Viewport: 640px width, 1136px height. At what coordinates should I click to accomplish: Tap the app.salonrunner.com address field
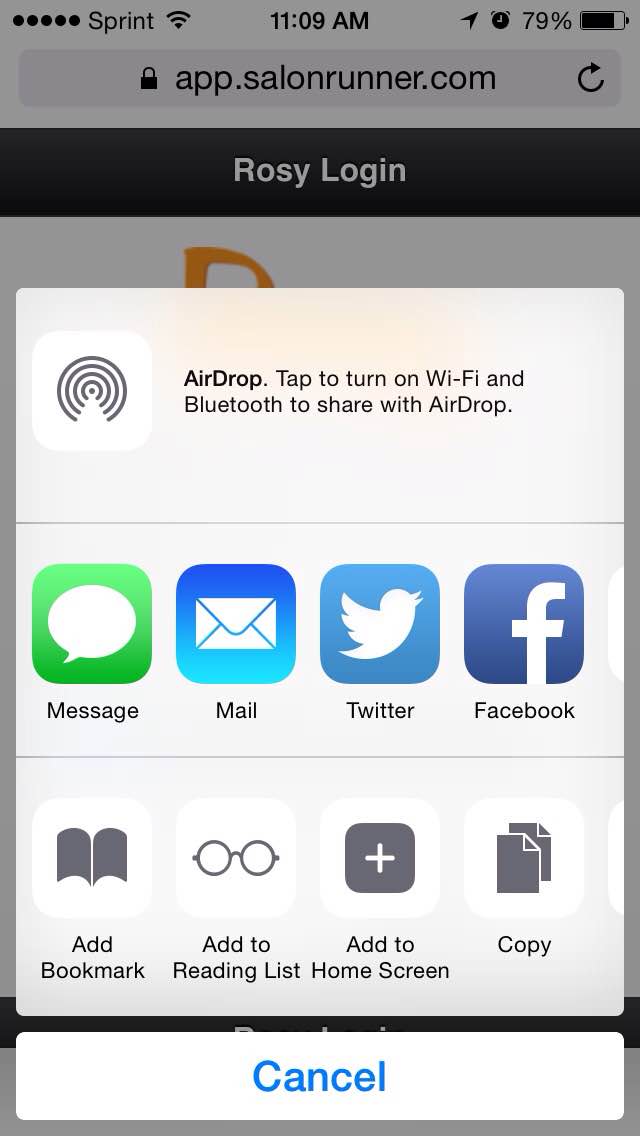pos(320,78)
